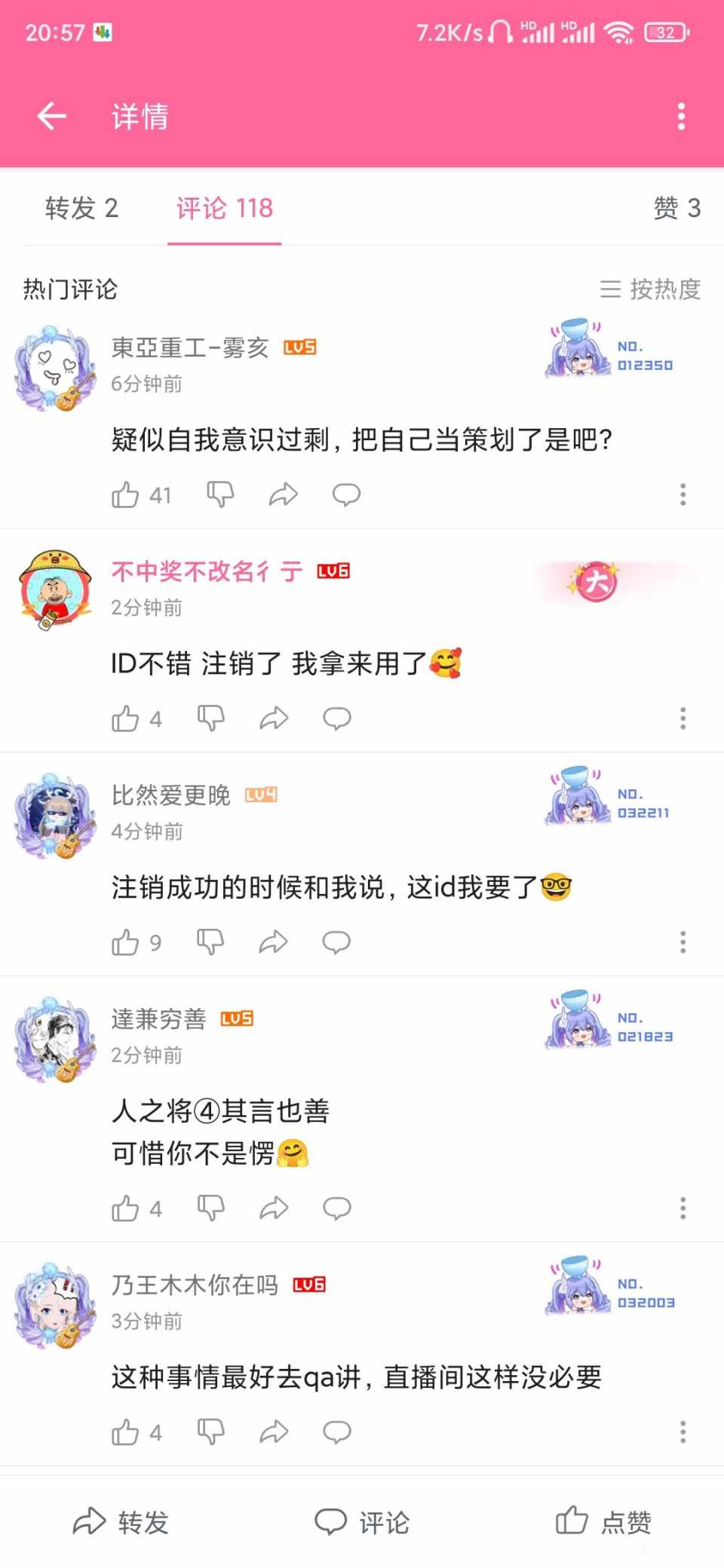Go back from the 详情 page
Viewport: 724px width, 1568px height.
tap(51, 116)
